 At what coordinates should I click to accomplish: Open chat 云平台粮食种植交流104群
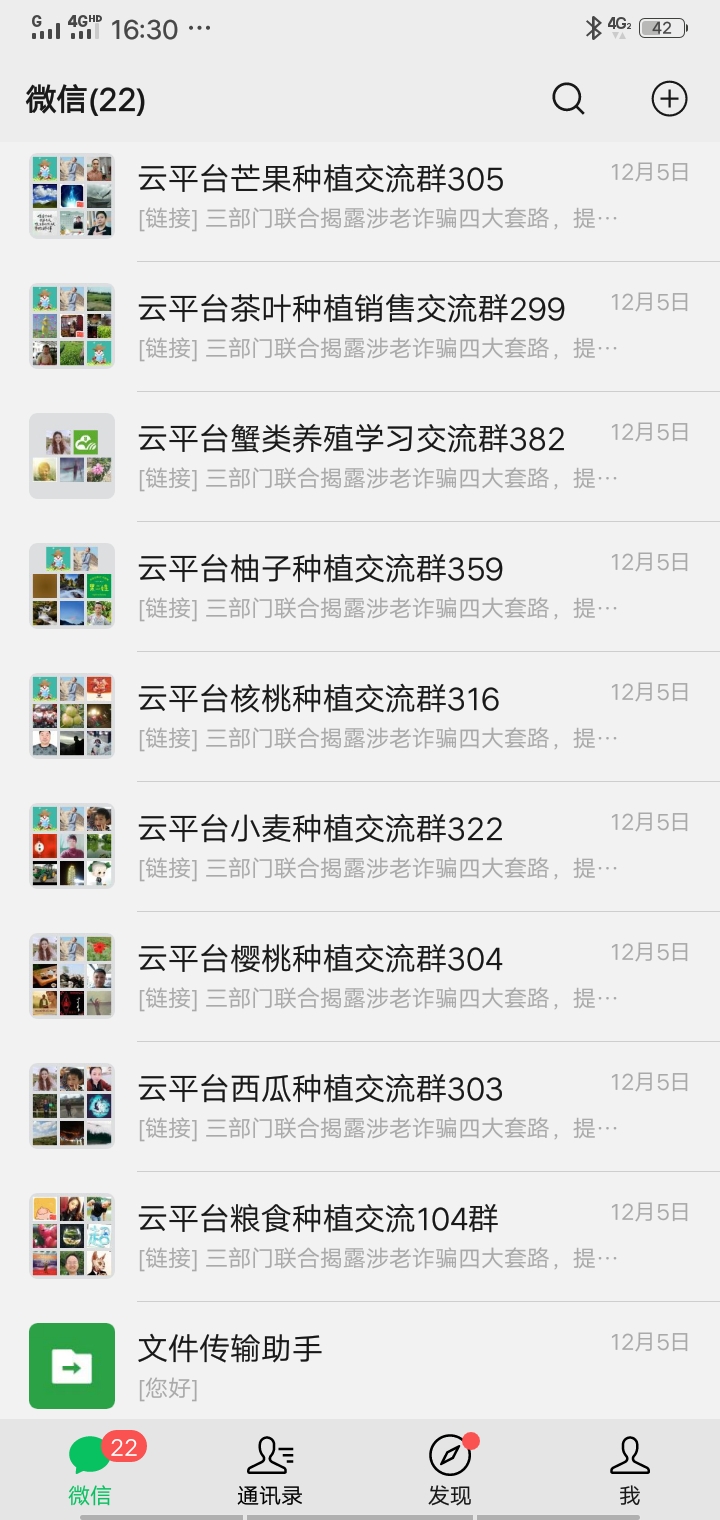tap(360, 1237)
